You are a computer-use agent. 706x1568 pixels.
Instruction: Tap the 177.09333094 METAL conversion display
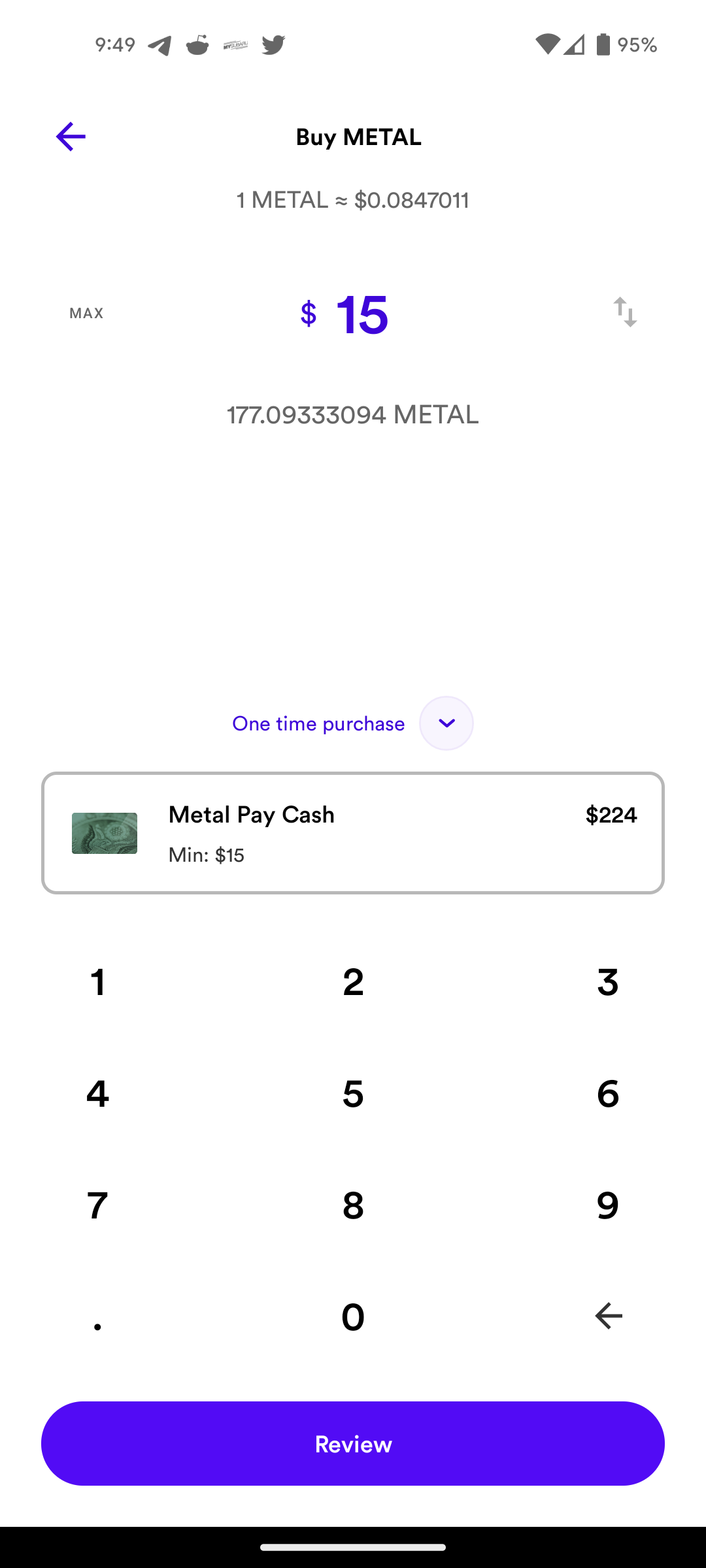[x=353, y=414]
